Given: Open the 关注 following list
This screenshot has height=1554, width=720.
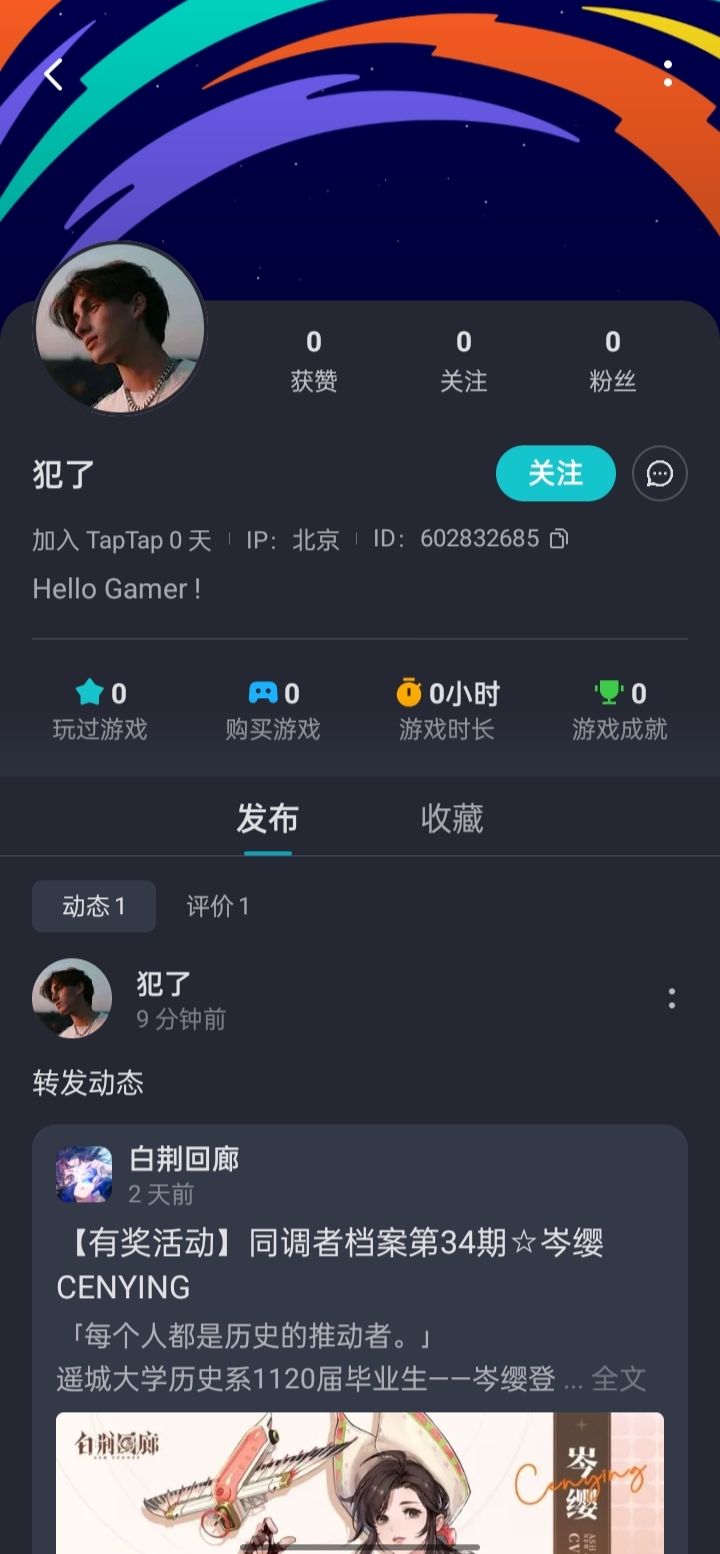Looking at the screenshot, I should (x=463, y=361).
